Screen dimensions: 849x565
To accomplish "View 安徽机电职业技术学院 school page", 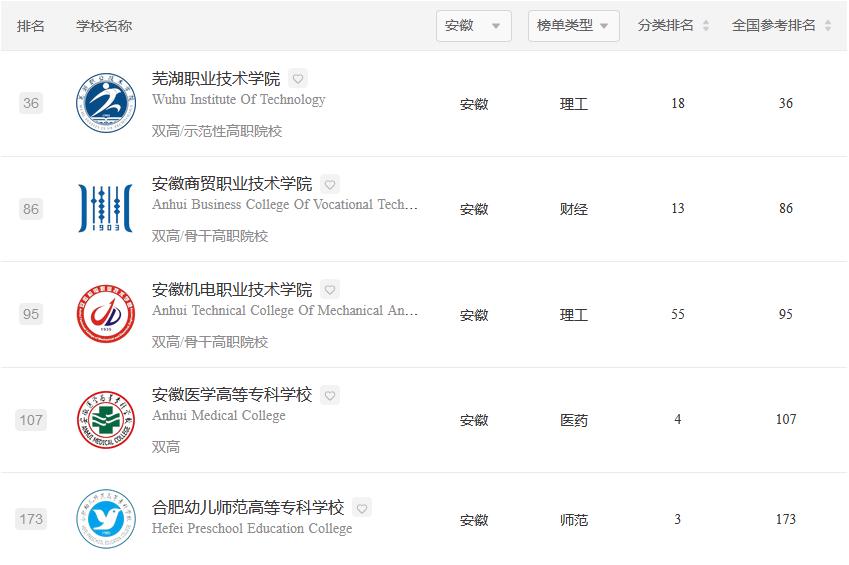I will (x=232, y=290).
